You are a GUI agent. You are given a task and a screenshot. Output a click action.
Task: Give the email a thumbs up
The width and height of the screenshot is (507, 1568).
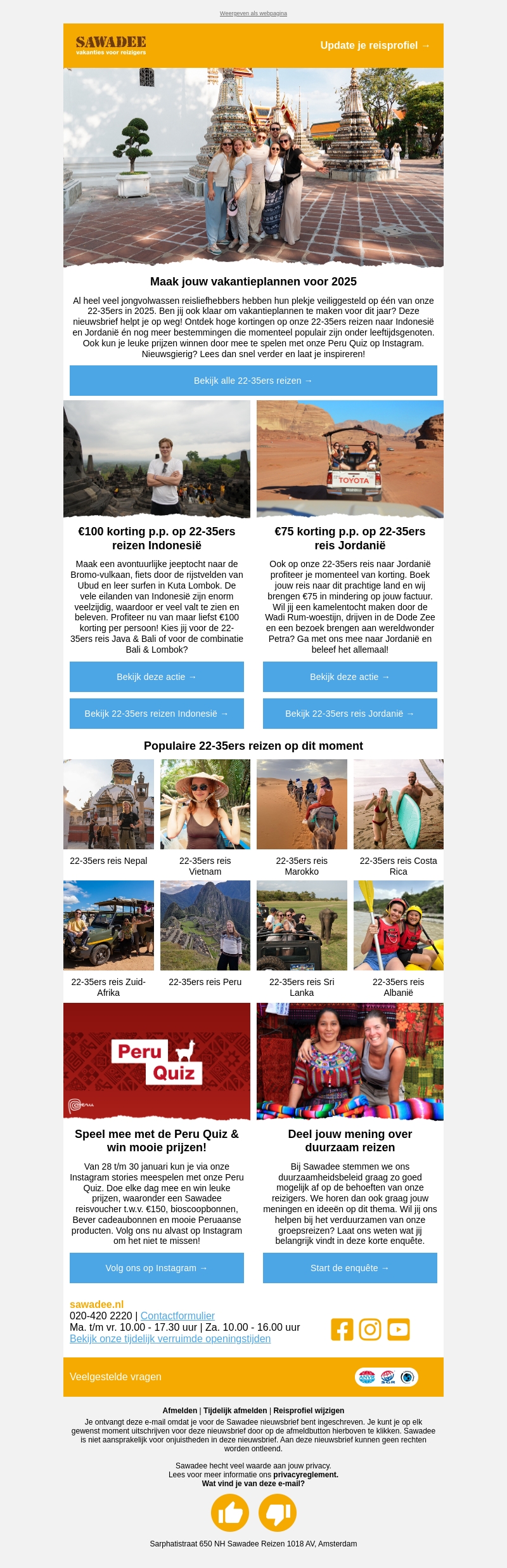click(x=230, y=1513)
